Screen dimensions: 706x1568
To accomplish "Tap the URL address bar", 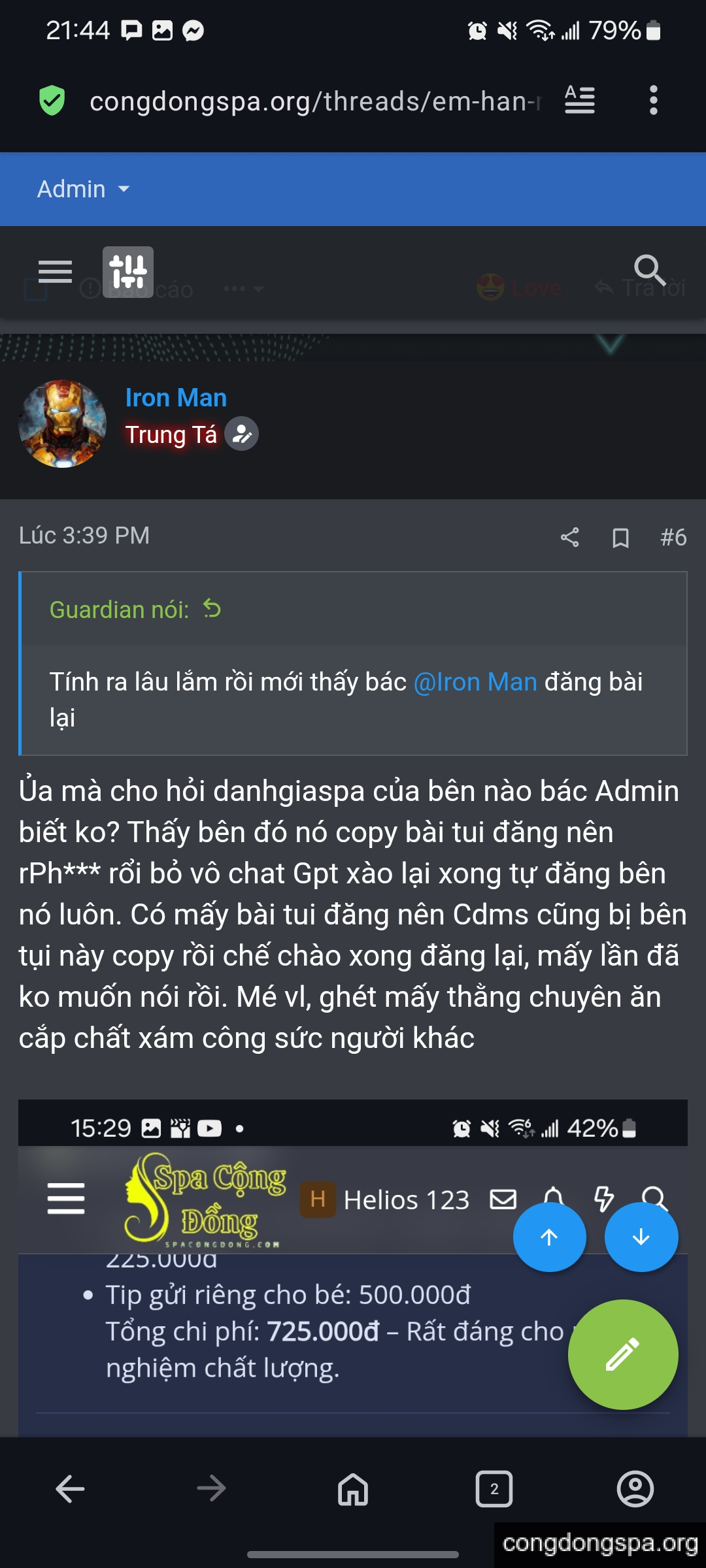I will click(x=314, y=101).
